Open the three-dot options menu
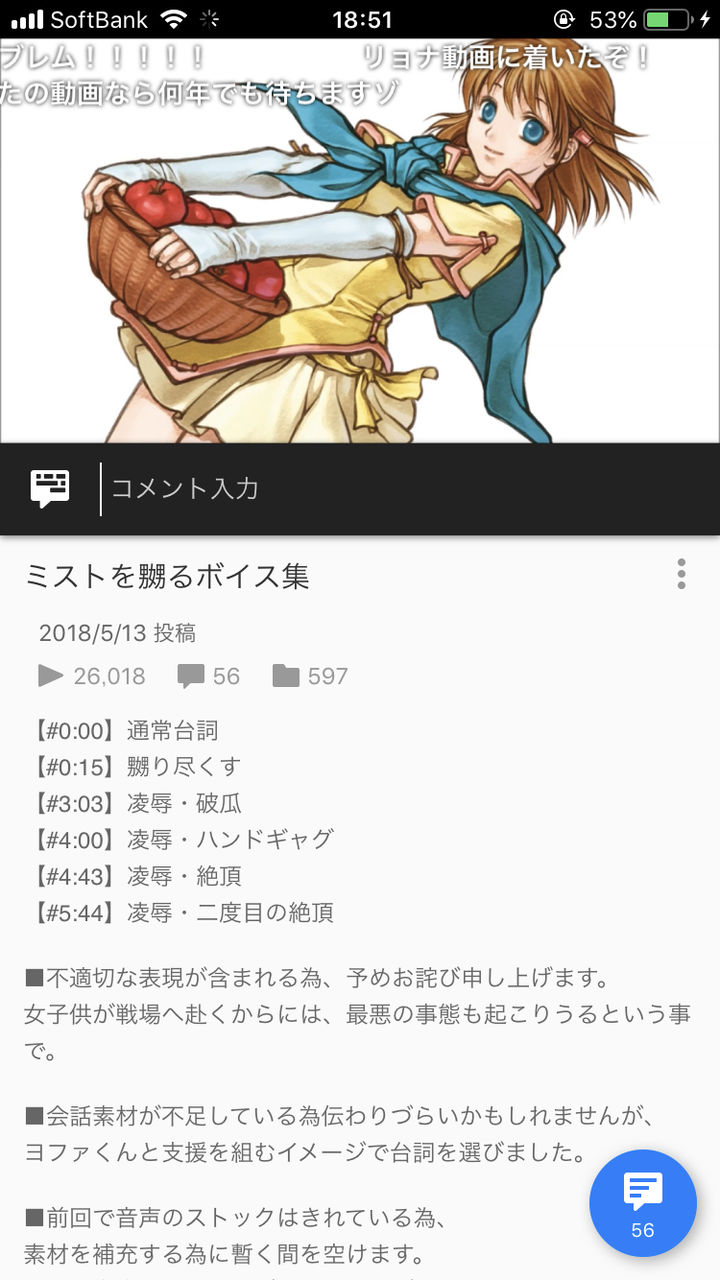Screen dimensions: 720x1280 click(x=682, y=574)
